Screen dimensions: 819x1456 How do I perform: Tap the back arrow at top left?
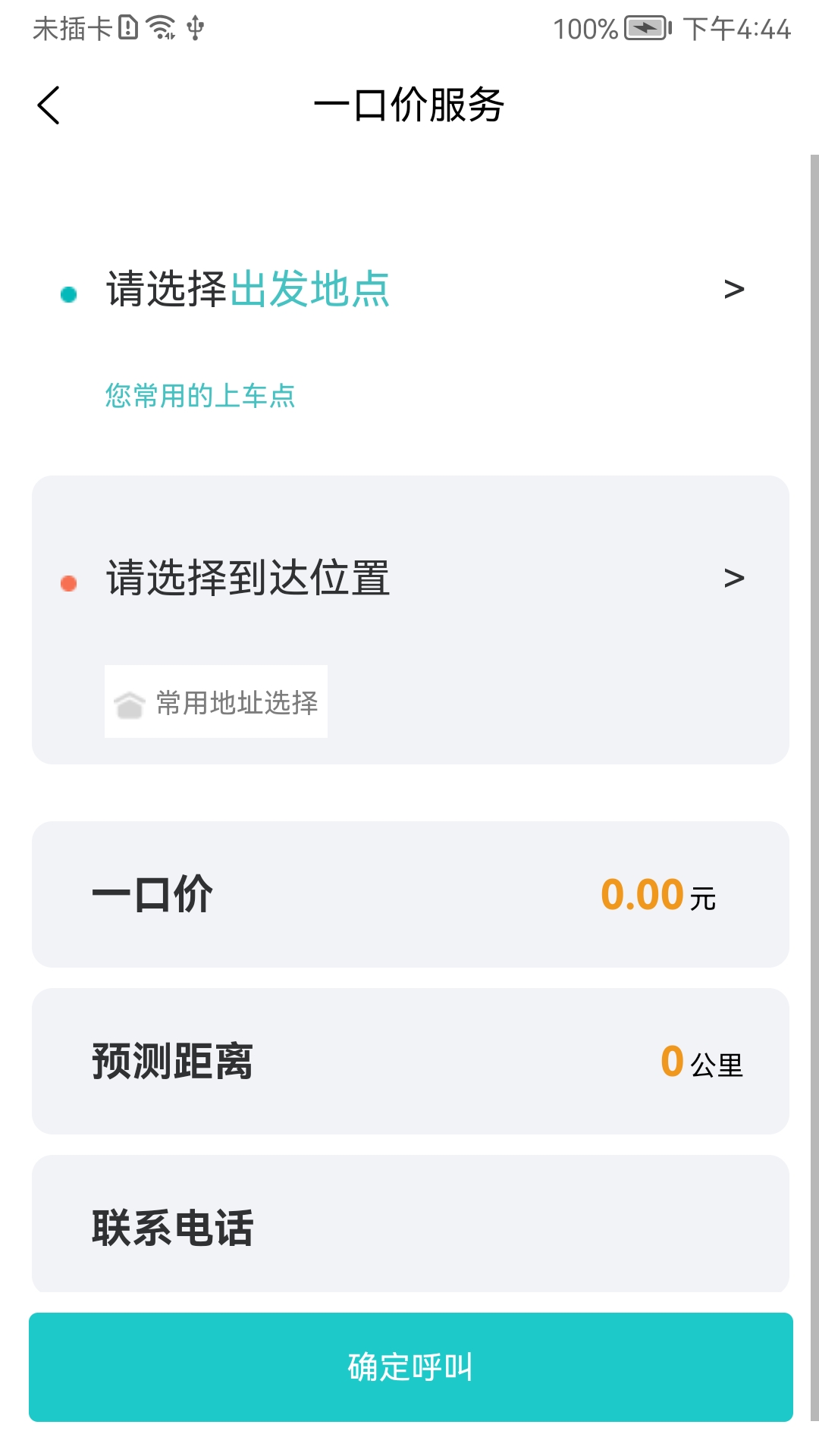[49, 105]
